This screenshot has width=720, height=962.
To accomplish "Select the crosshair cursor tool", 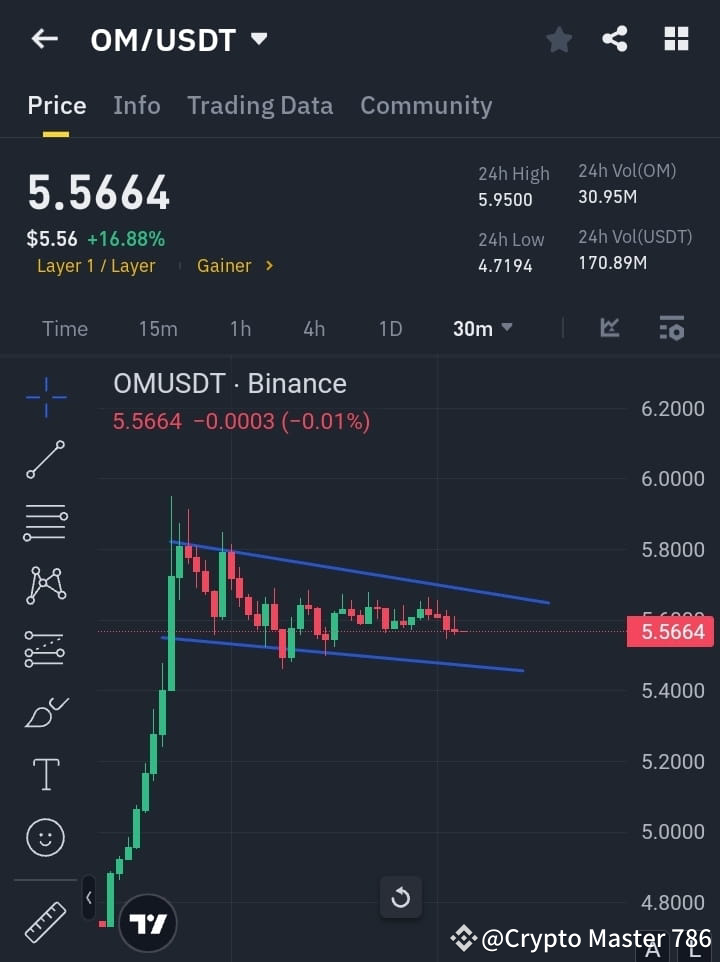I will click(45, 398).
